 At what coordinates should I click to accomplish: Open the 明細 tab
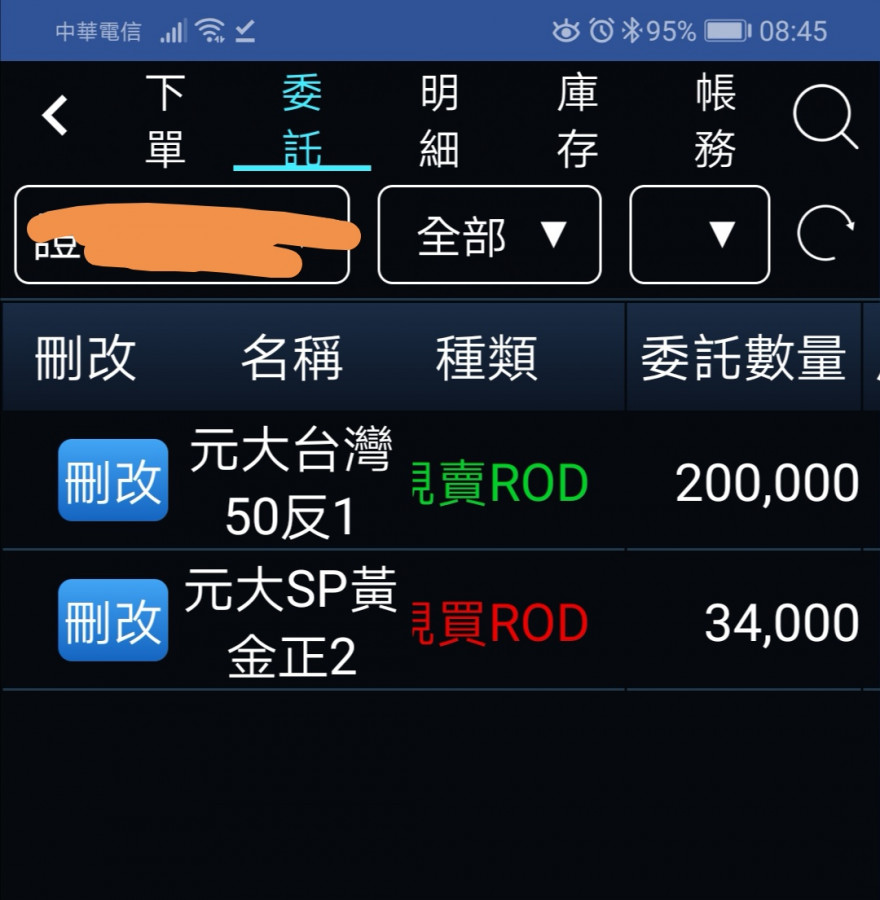tap(439, 122)
